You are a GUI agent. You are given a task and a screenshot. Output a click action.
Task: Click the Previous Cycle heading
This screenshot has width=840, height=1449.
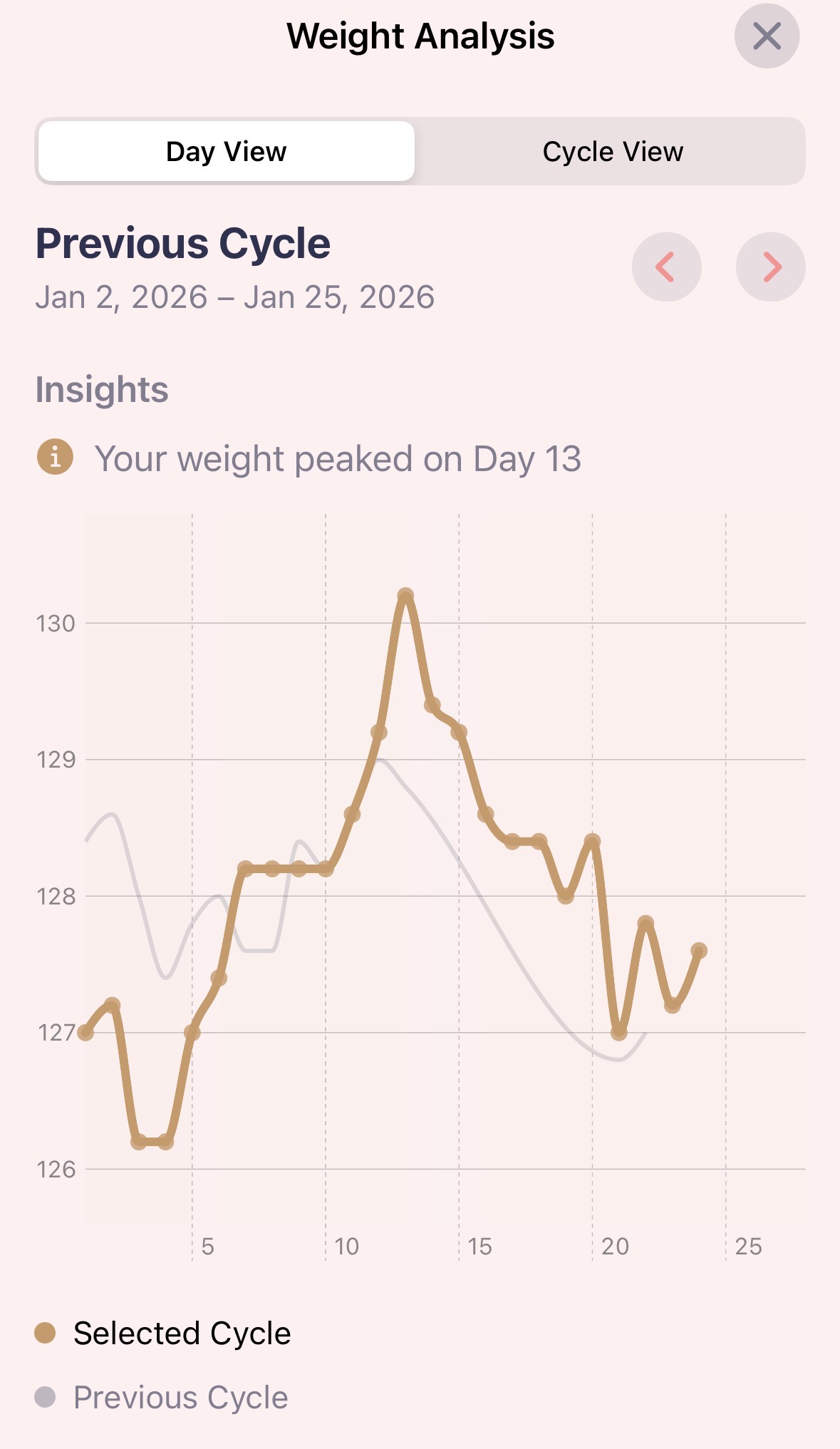pyautogui.click(x=182, y=244)
